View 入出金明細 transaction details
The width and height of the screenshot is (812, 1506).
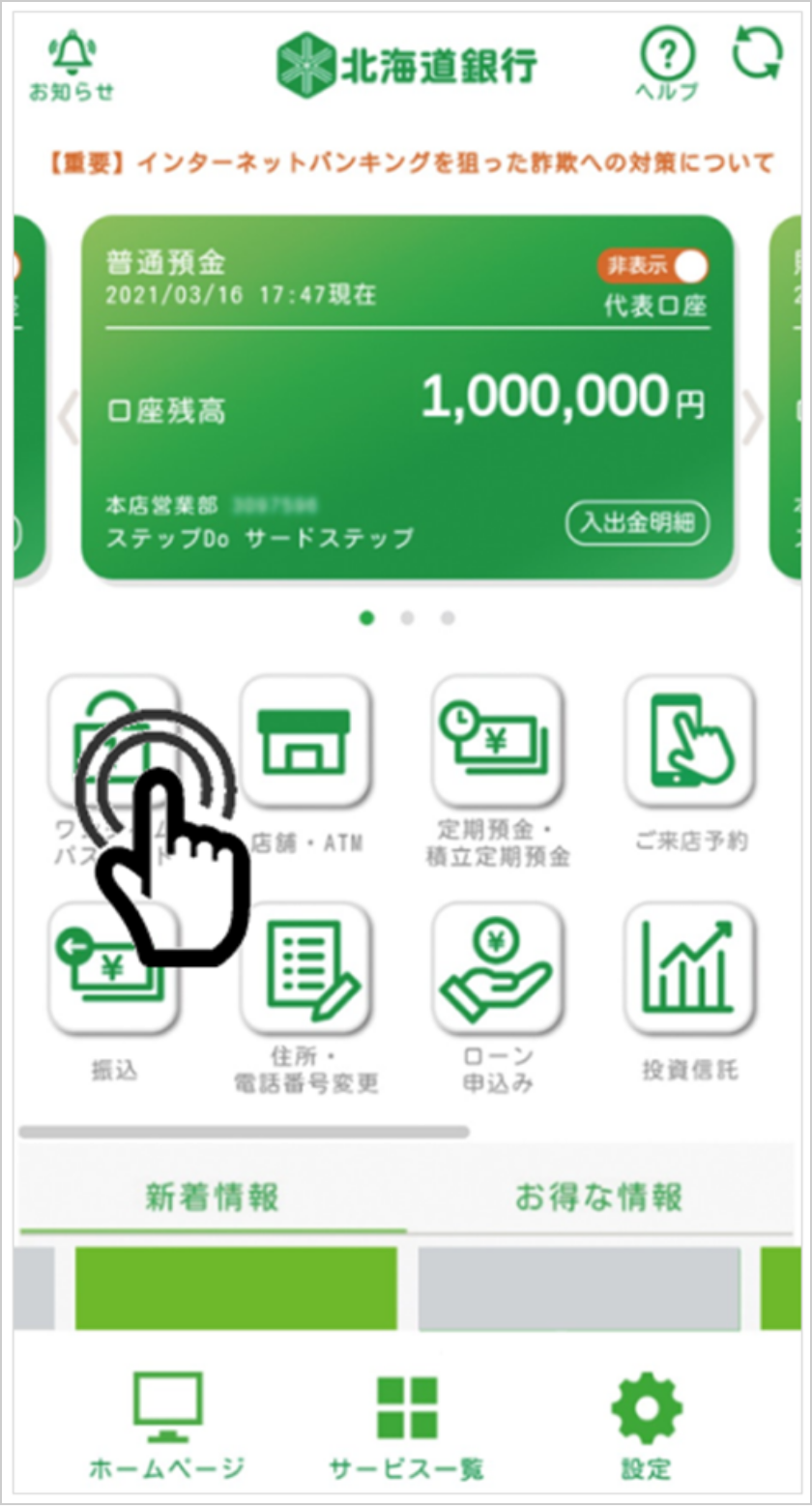pos(637,523)
